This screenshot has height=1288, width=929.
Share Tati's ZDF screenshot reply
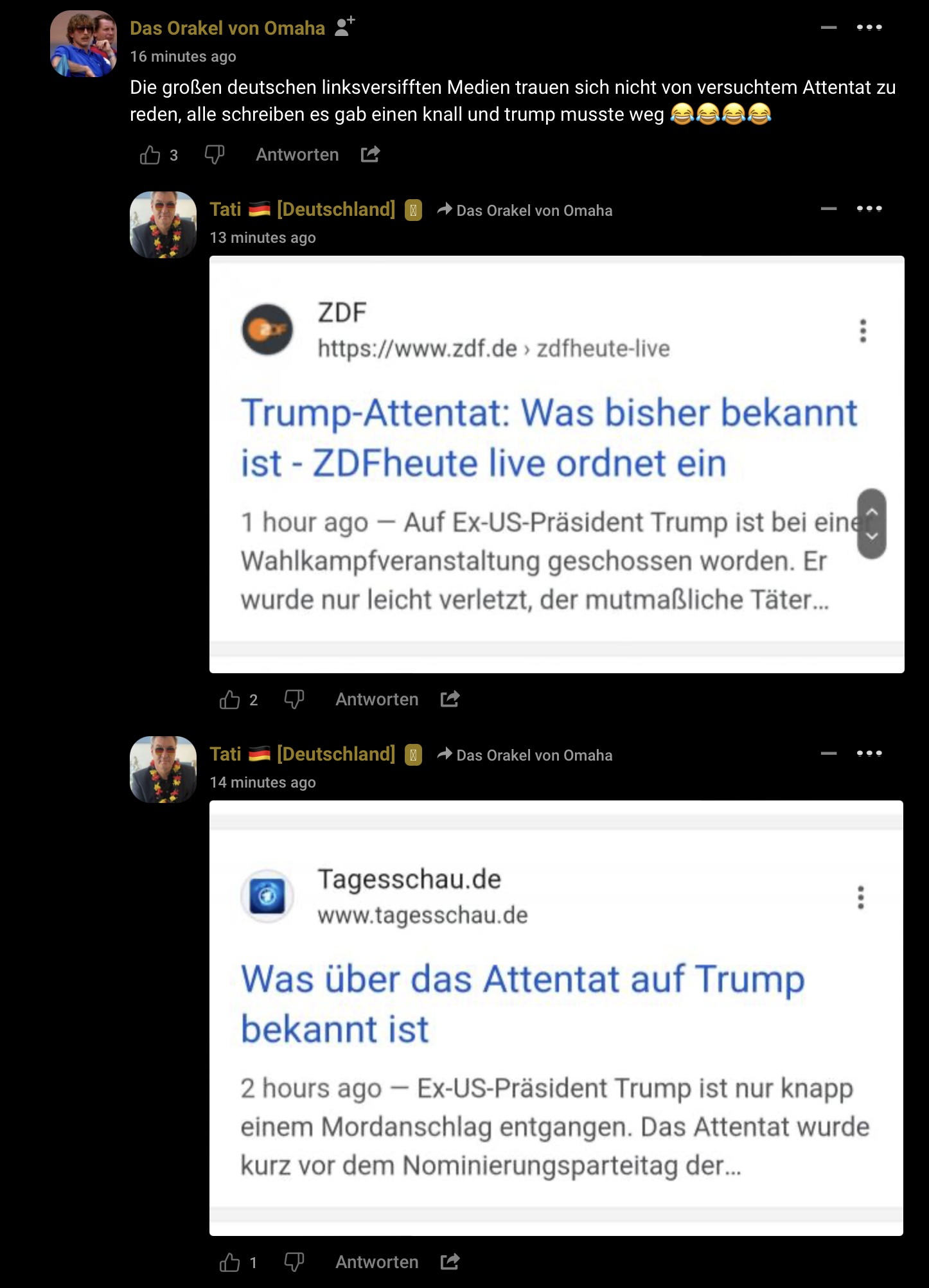(x=450, y=699)
